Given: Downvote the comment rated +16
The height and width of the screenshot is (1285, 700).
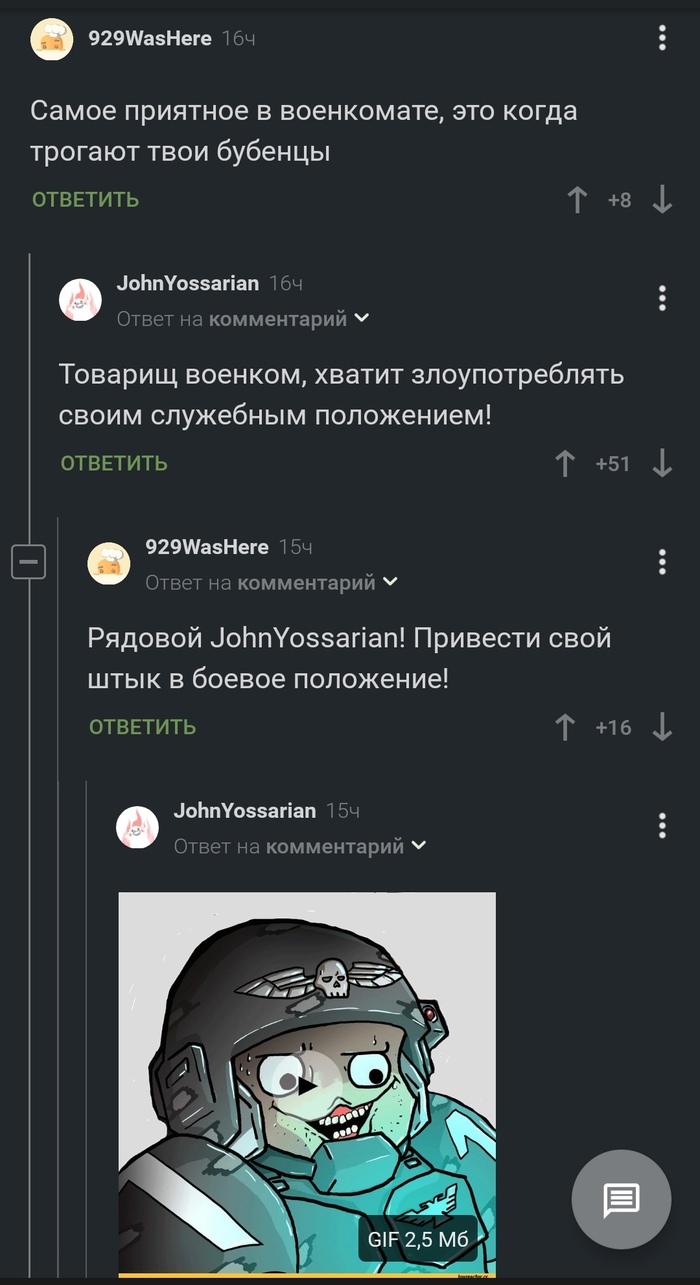Looking at the screenshot, I should point(662,727).
